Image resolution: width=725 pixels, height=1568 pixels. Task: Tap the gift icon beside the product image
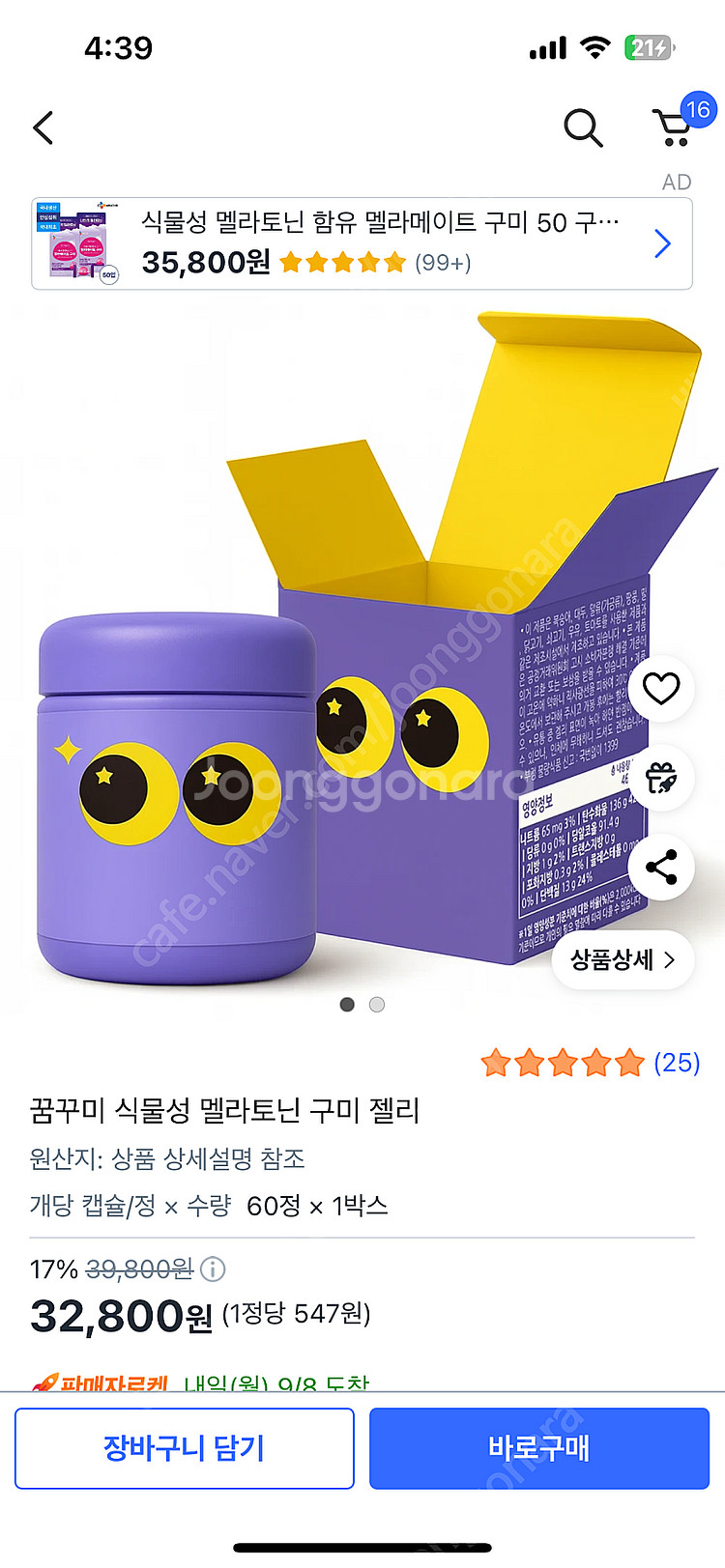coord(661,778)
